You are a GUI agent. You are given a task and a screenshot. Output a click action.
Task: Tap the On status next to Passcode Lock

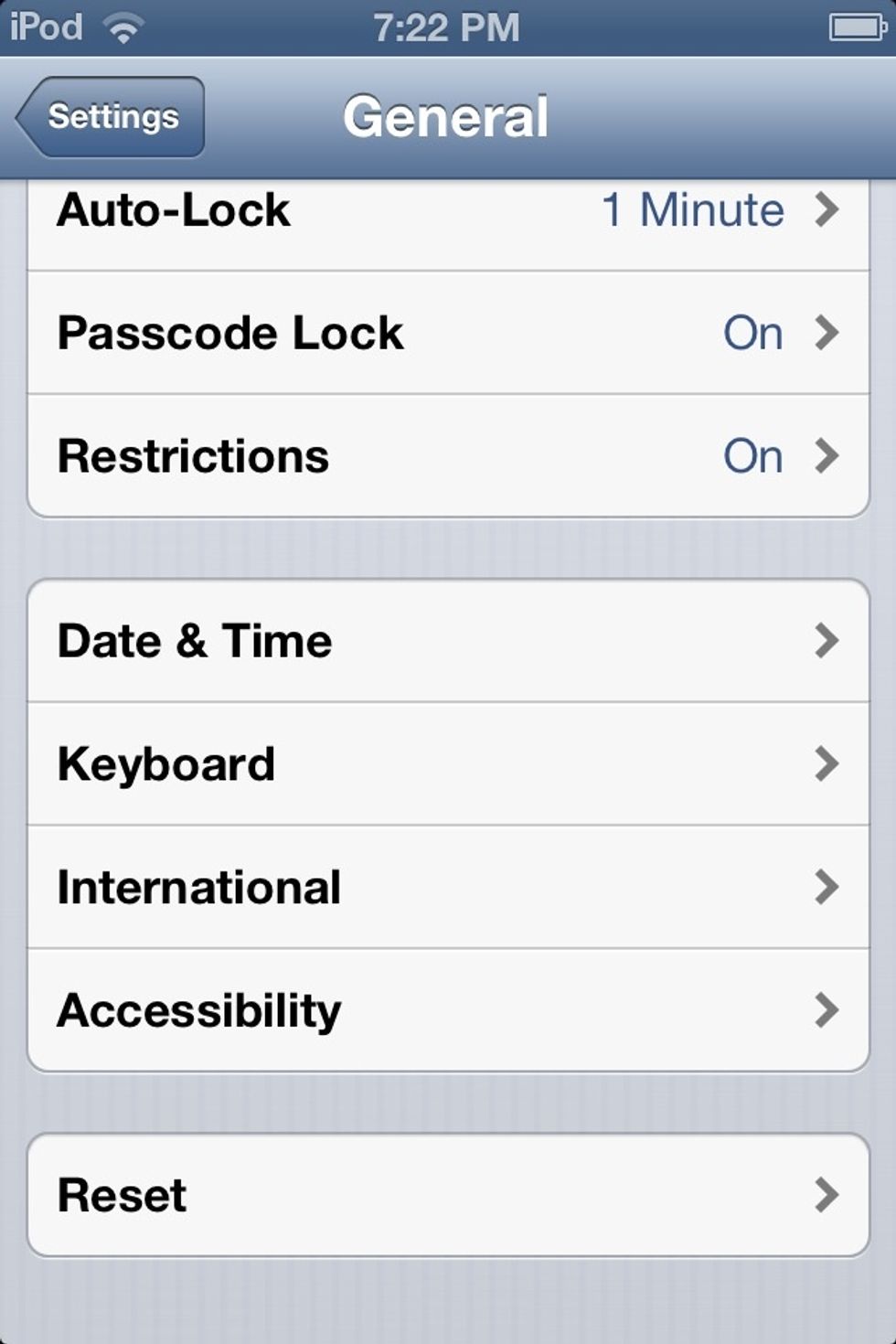(752, 333)
